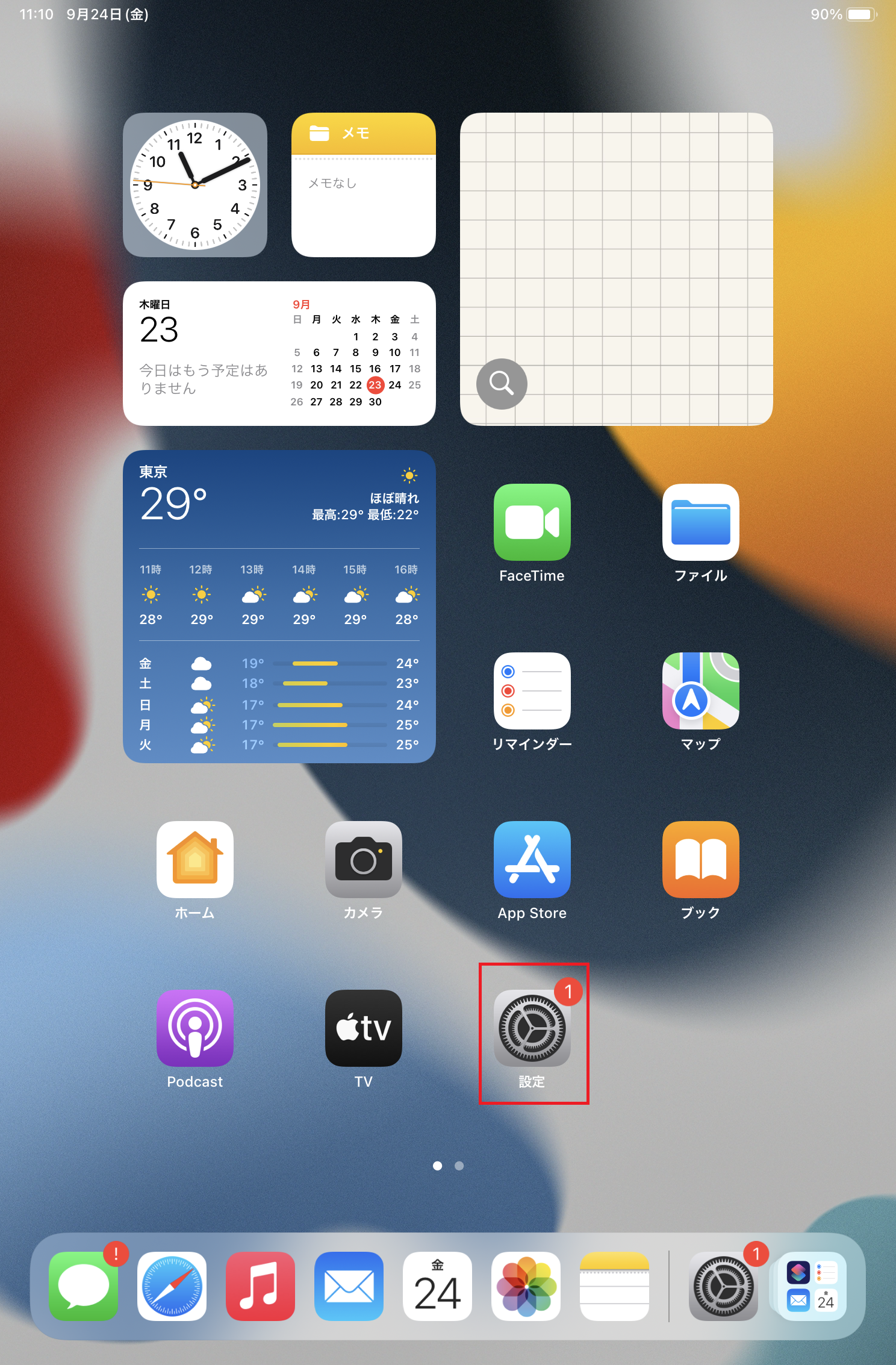The height and width of the screenshot is (1365, 896).
Task: Launch FaceTime
Action: point(532,522)
